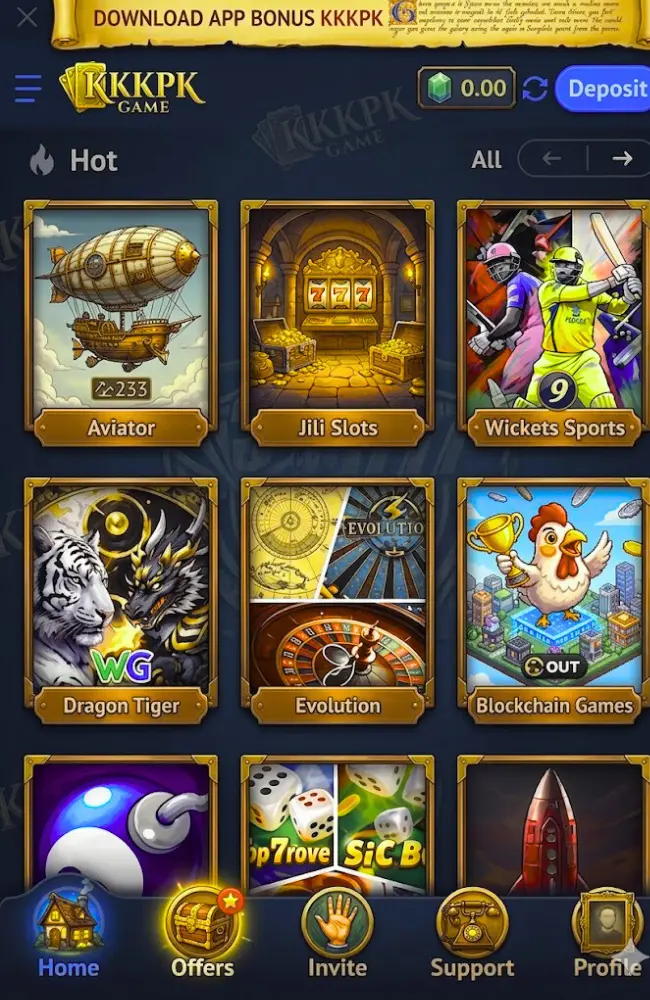Tap the Deposit button
This screenshot has height=1000, width=650.
pyautogui.click(x=605, y=89)
